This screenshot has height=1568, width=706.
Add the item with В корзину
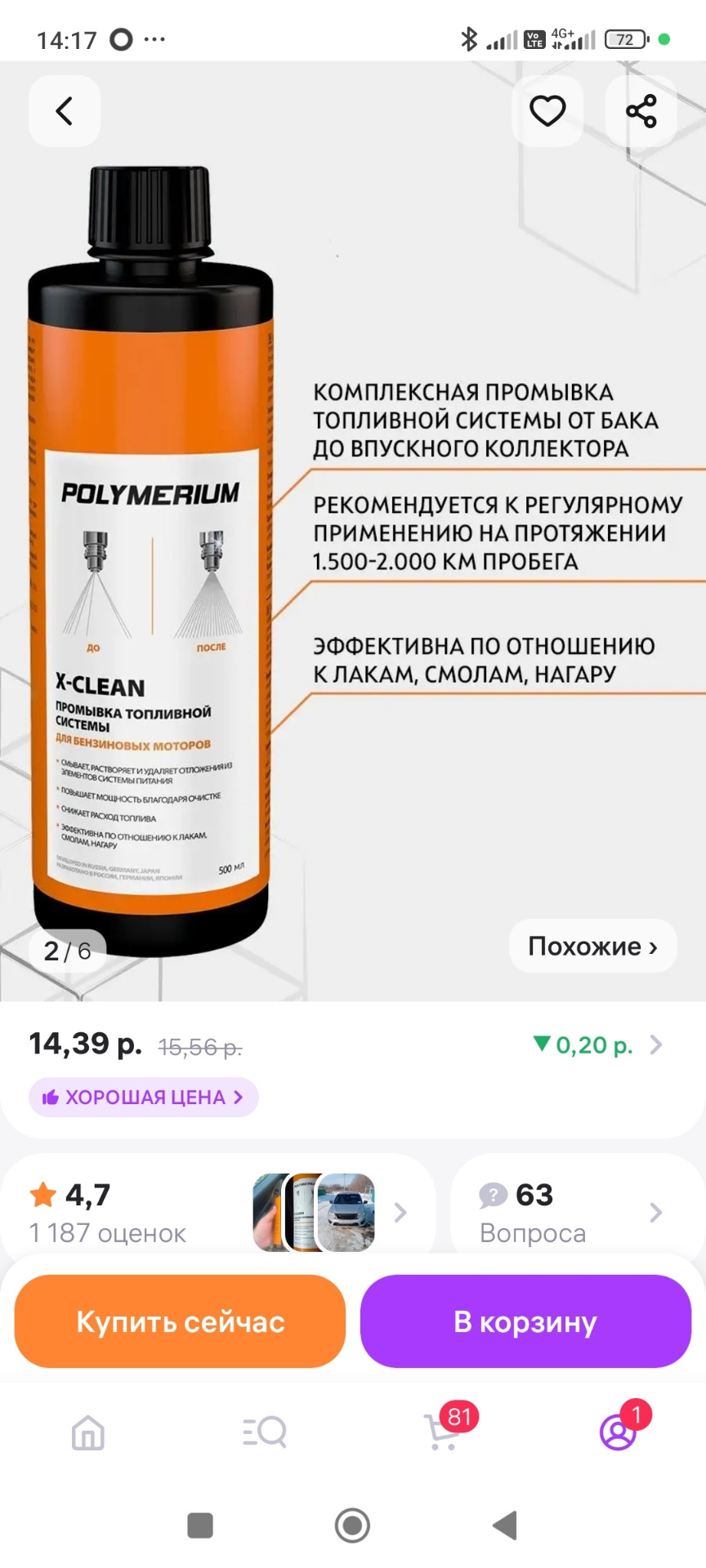(525, 1321)
